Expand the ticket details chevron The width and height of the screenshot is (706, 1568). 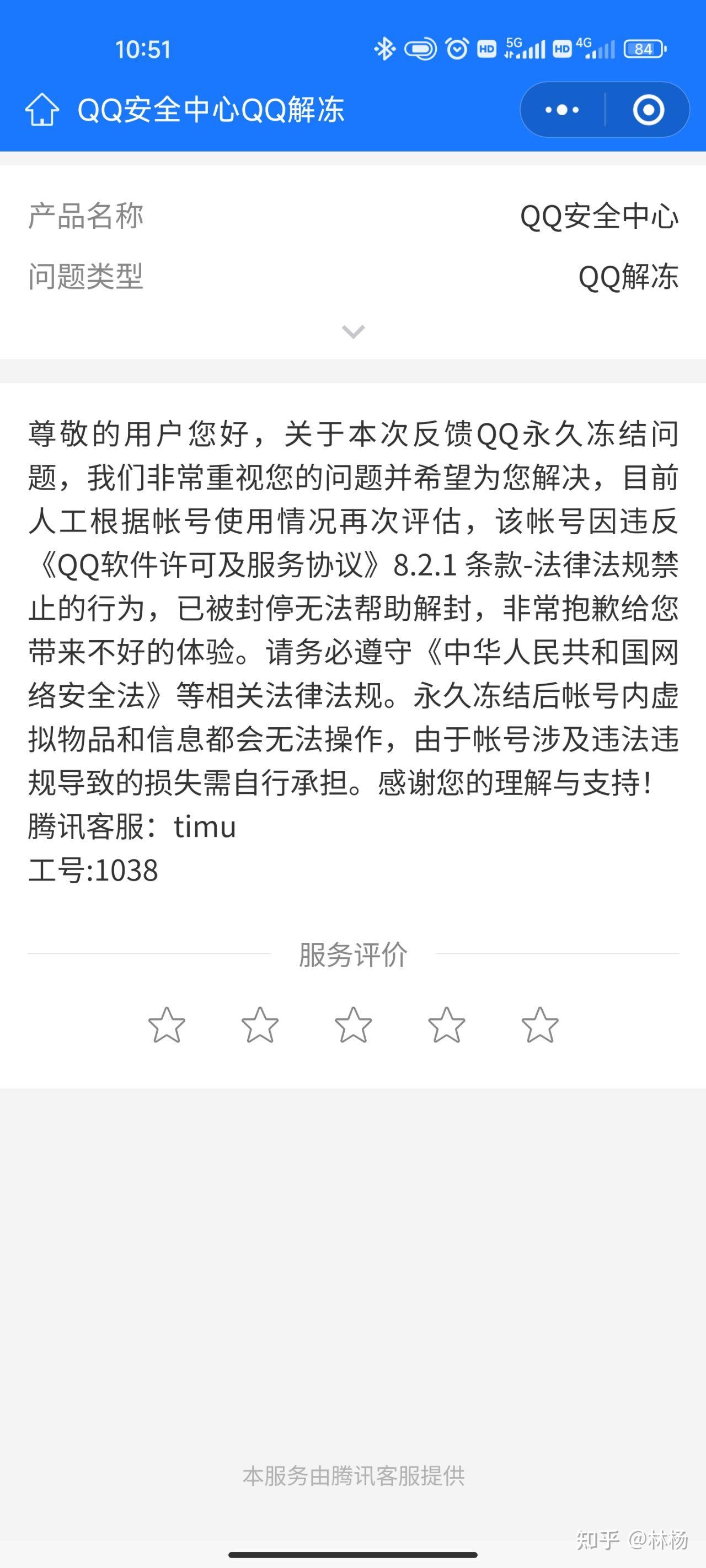point(354,331)
